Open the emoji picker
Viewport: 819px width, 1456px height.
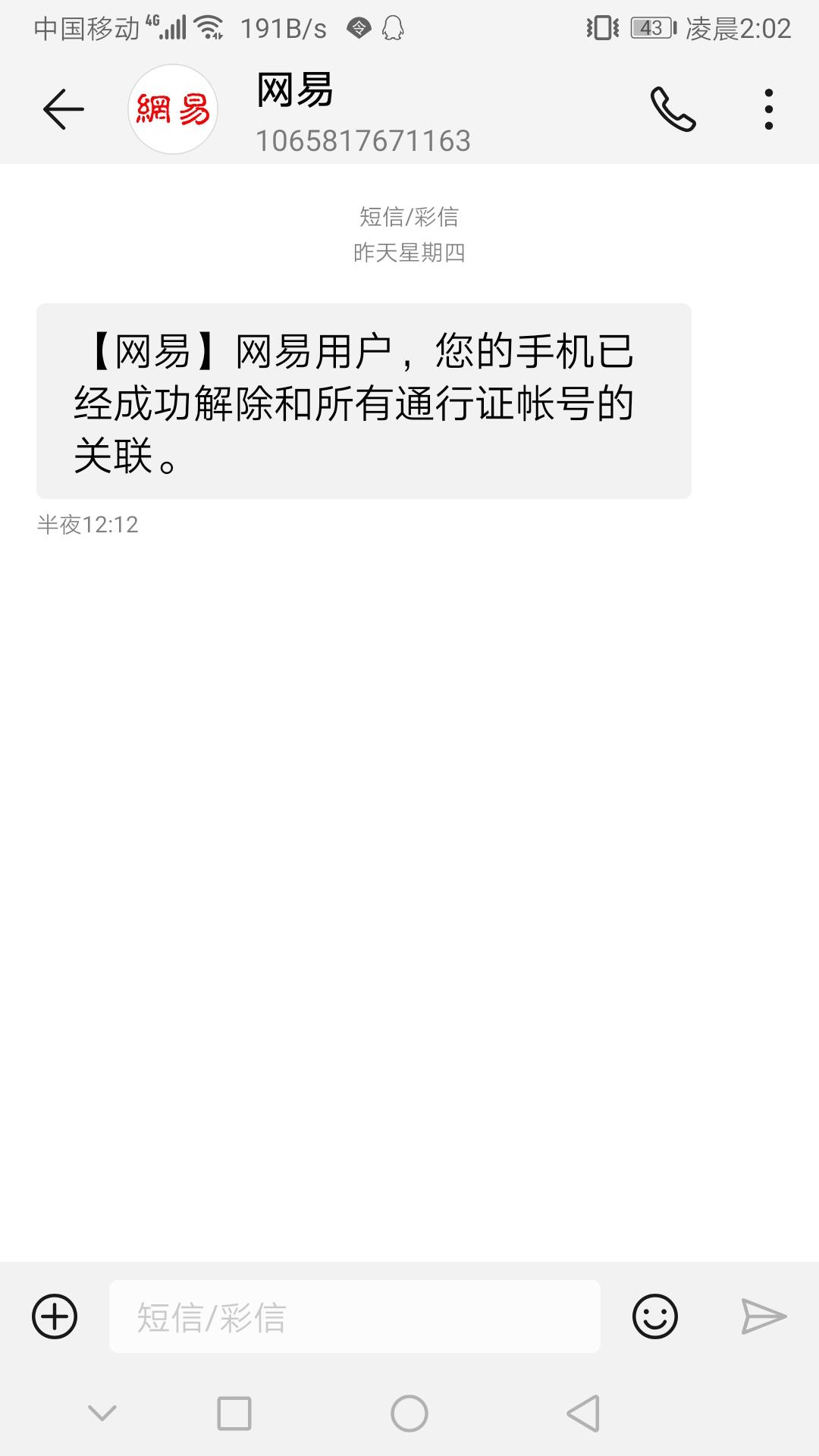pos(654,1316)
